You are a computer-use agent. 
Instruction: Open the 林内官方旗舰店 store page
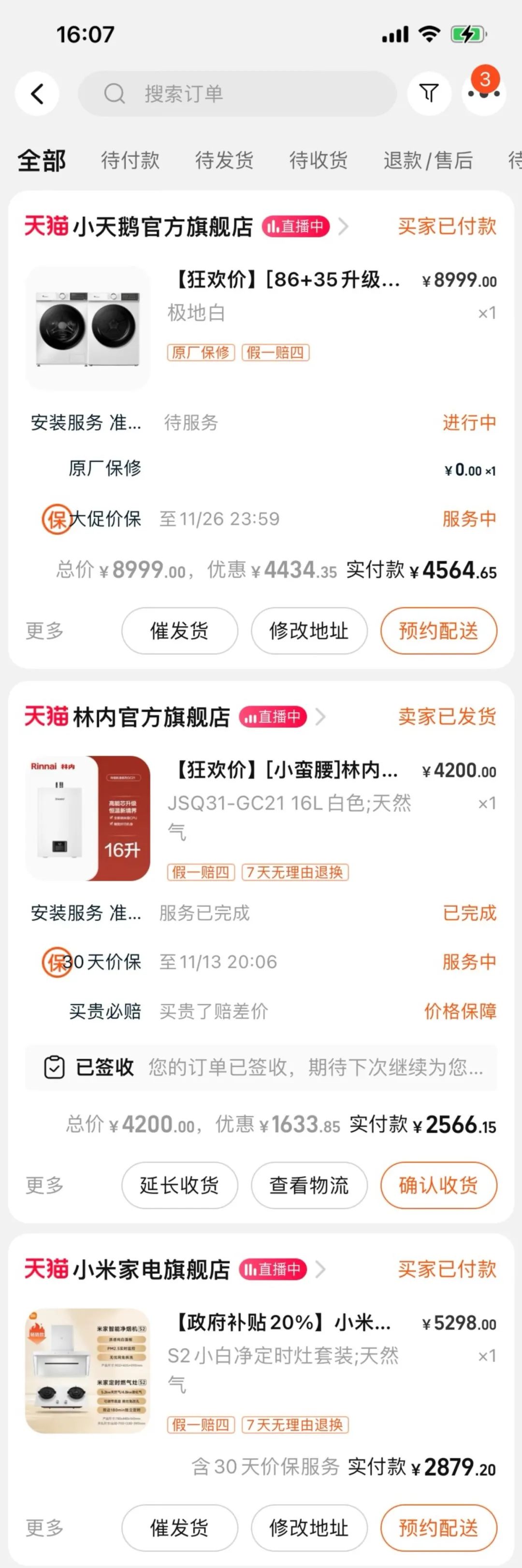pos(151,717)
